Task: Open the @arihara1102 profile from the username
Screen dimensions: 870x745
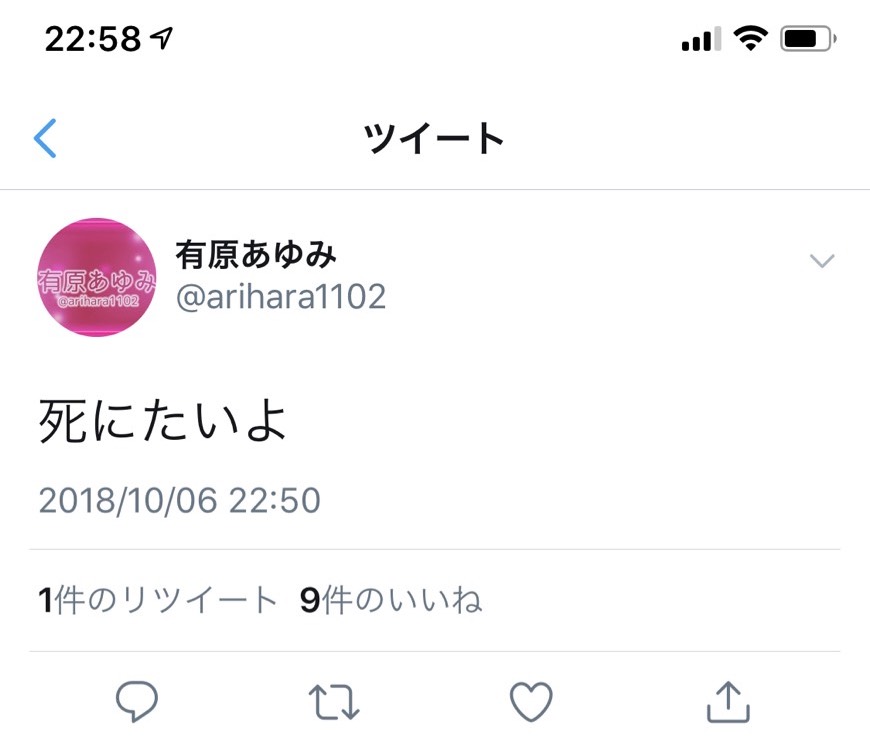Action: coord(280,296)
